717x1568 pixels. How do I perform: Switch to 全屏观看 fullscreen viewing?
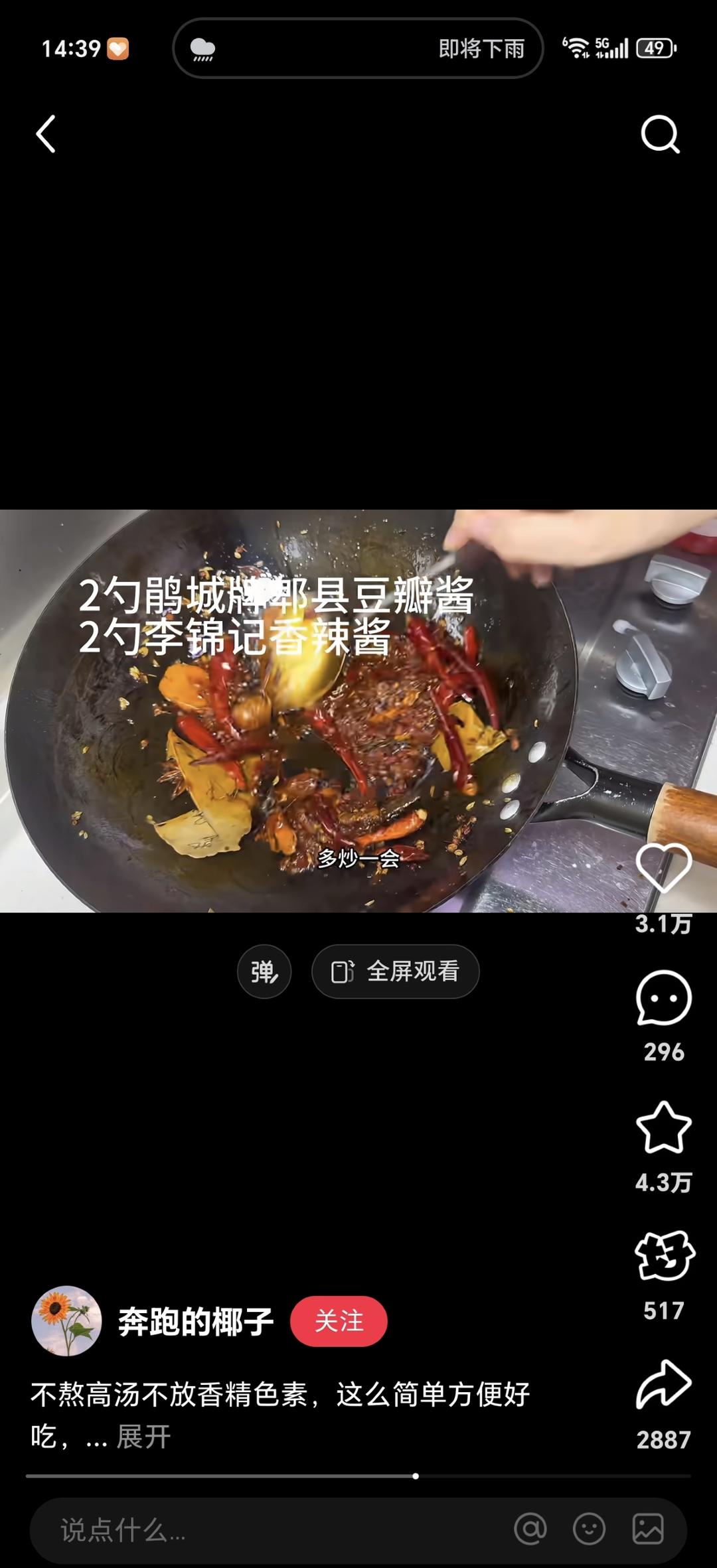point(396,972)
